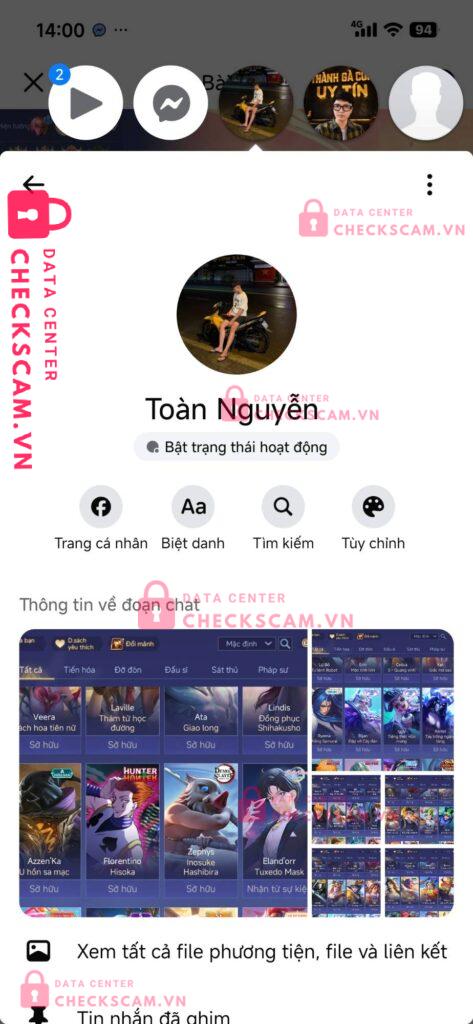Set a nickname via Biệt danh
This screenshot has width=473, height=1024.
coord(193,519)
